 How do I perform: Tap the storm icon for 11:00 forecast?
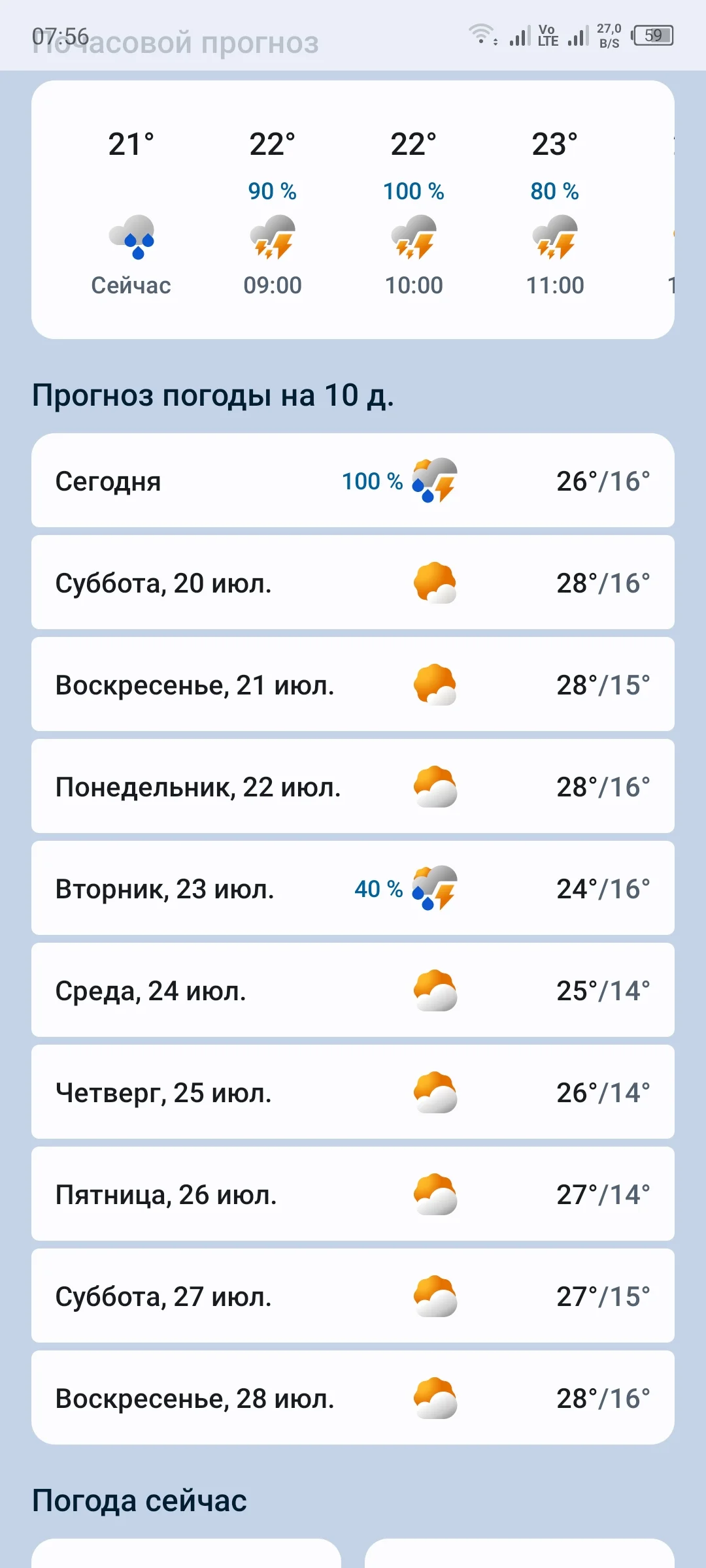[556, 238]
